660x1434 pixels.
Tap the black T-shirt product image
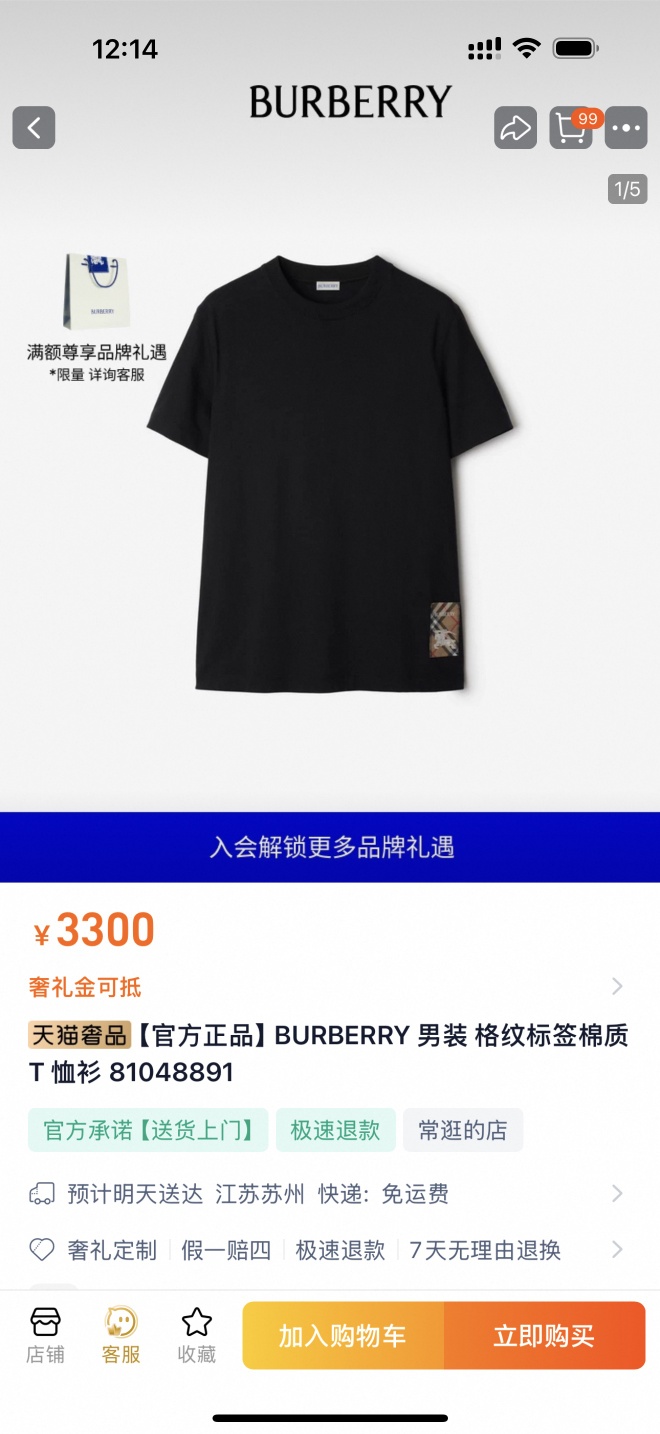(x=330, y=470)
